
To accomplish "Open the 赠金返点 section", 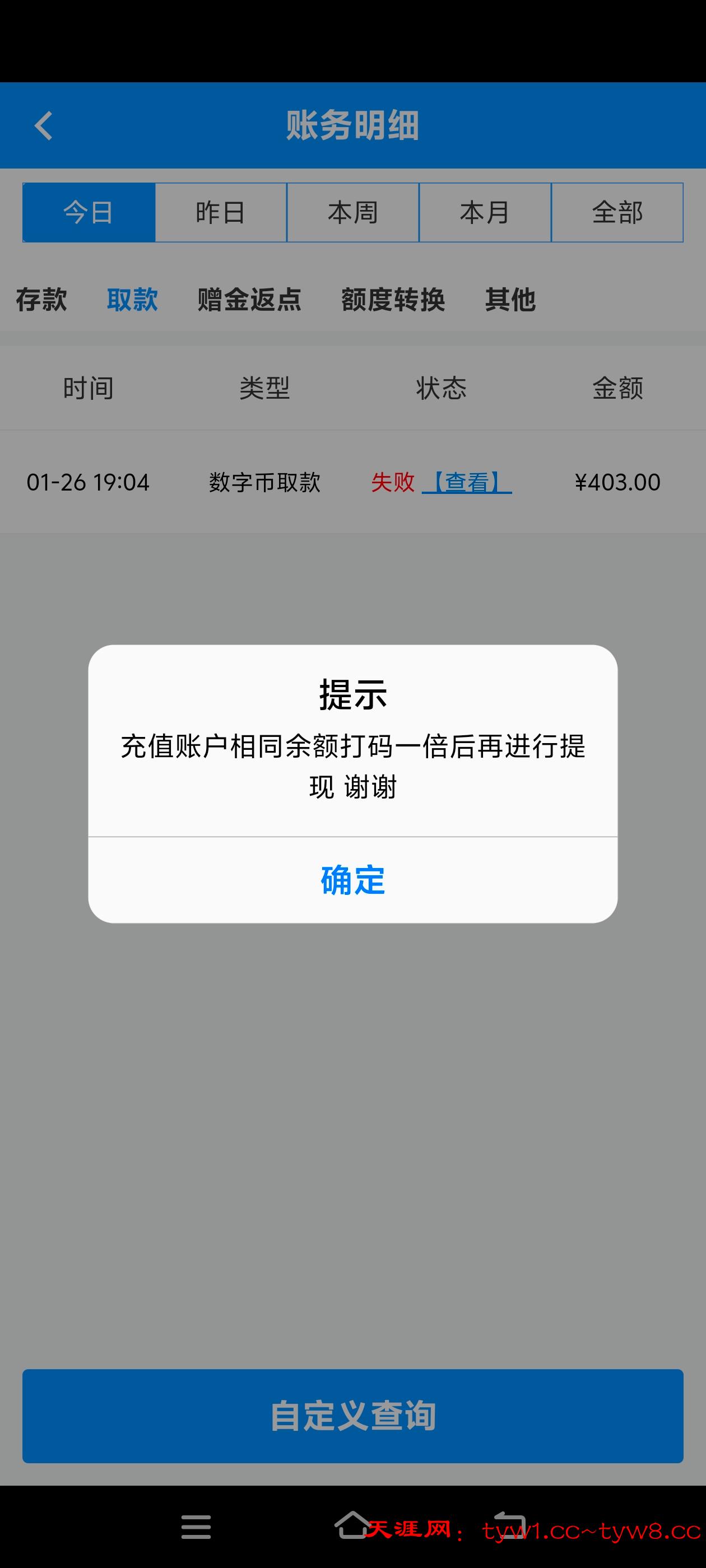I will pyautogui.click(x=250, y=300).
